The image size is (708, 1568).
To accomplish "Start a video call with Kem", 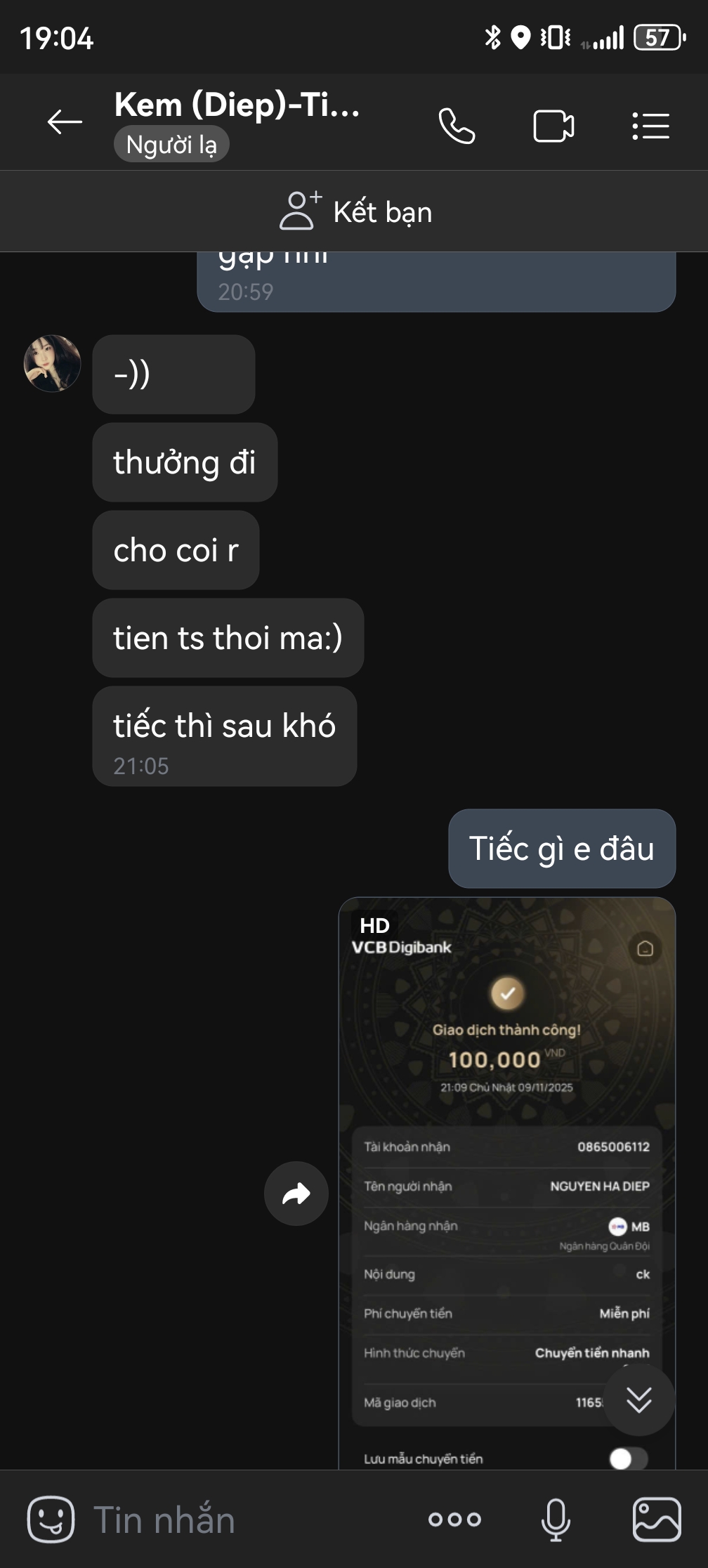I will click(553, 126).
